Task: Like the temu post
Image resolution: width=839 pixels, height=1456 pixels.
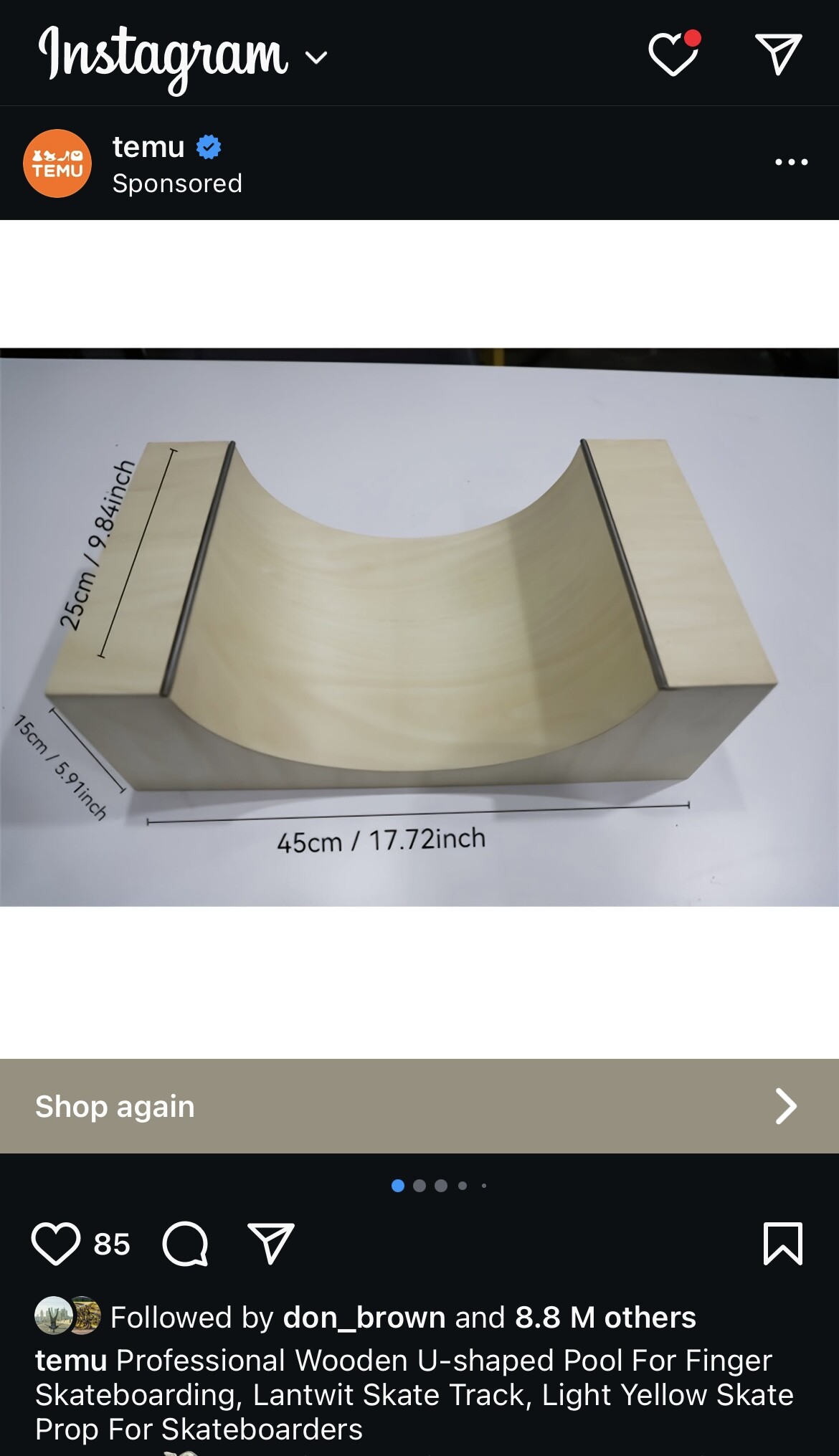Action: point(56,1244)
